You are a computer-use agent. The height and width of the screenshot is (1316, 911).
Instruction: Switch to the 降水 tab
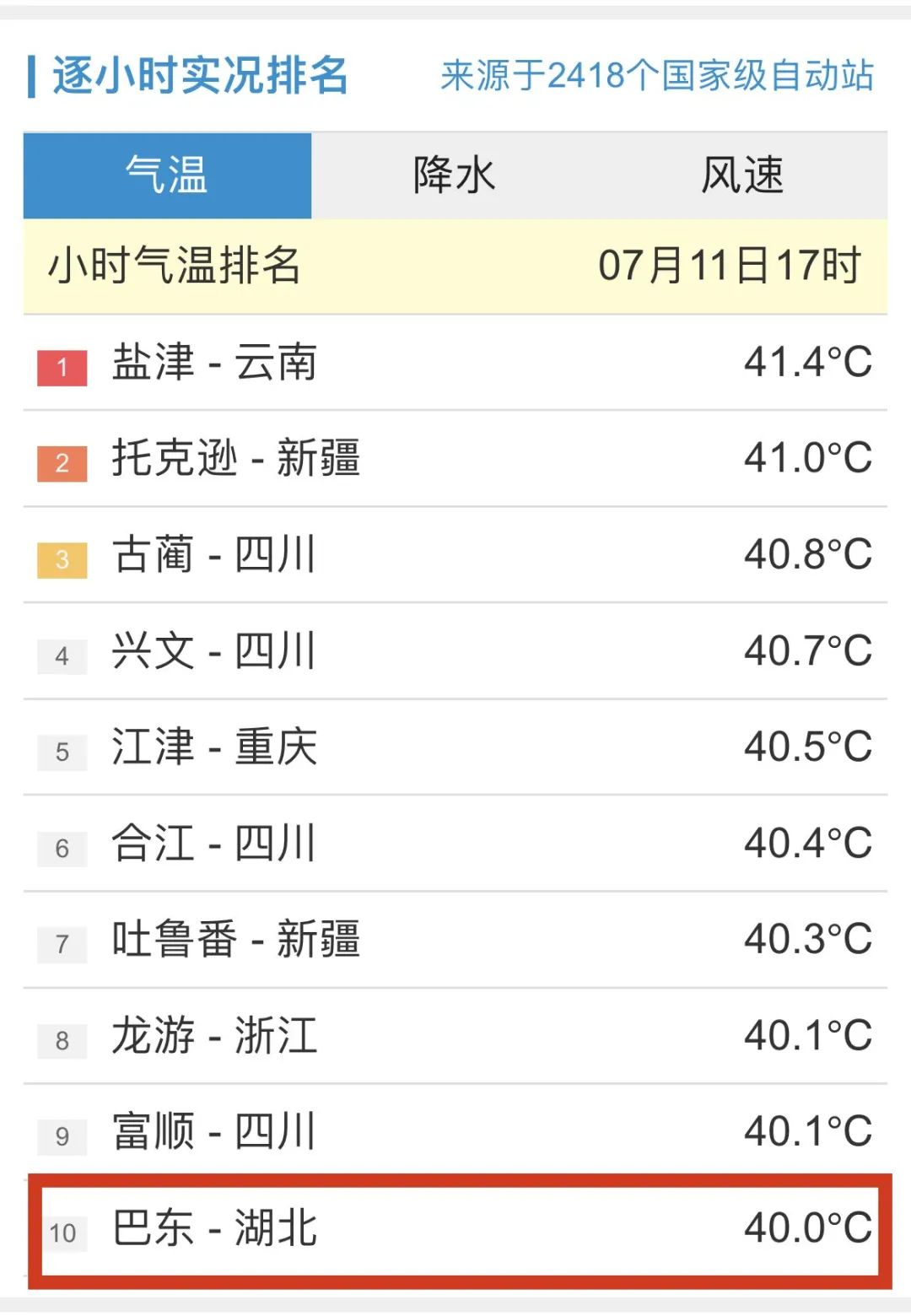pyautogui.click(x=452, y=174)
